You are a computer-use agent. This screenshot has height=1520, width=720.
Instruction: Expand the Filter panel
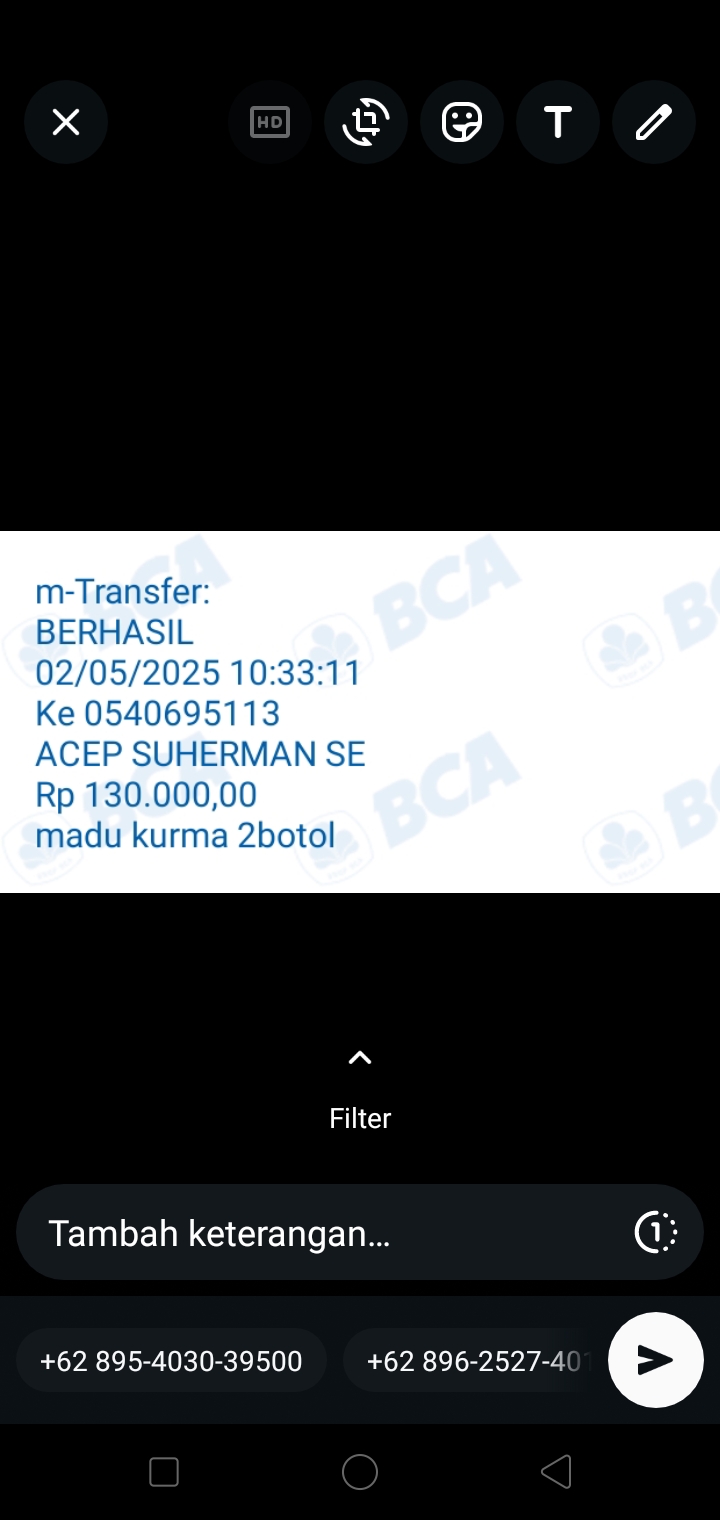click(x=360, y=1088)
